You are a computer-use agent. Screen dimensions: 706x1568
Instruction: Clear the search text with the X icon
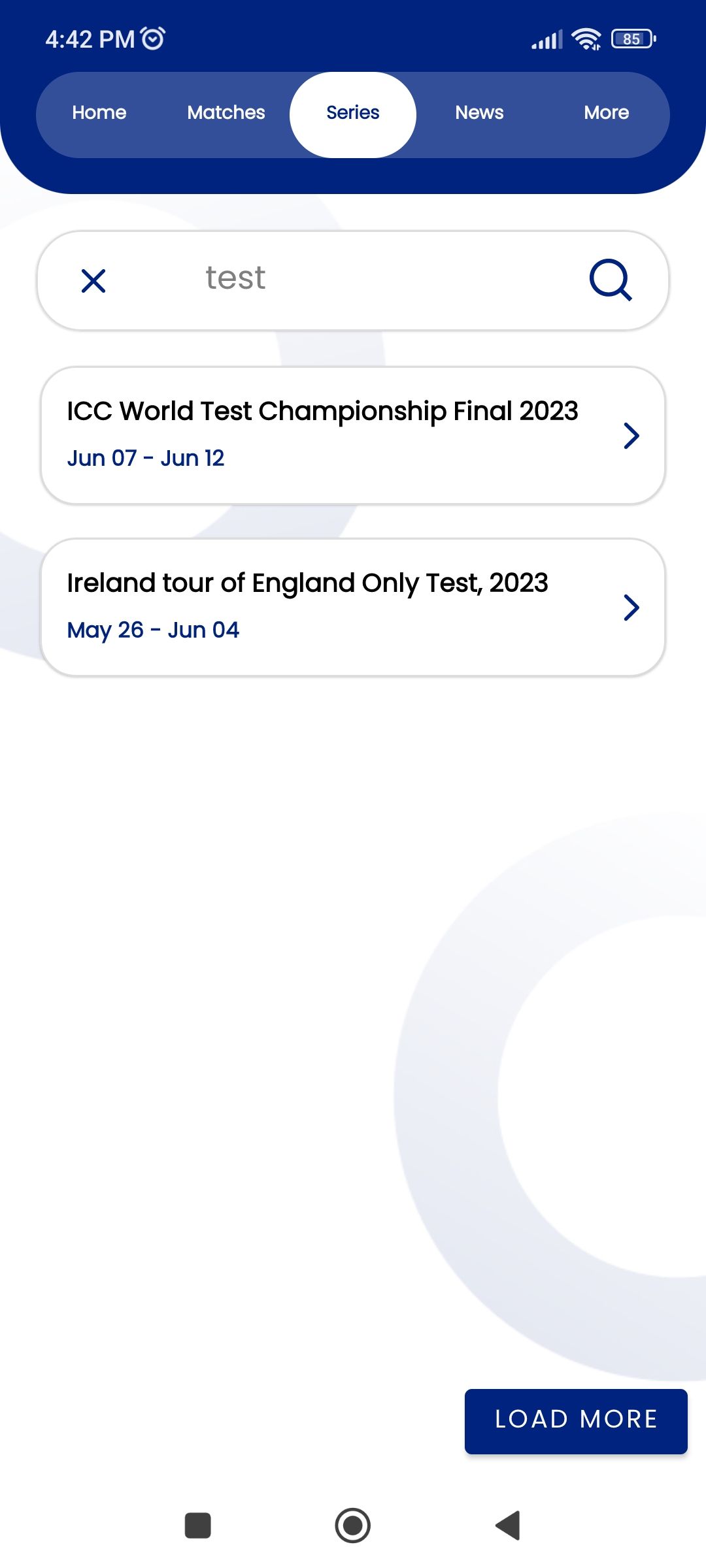point(93,281)
